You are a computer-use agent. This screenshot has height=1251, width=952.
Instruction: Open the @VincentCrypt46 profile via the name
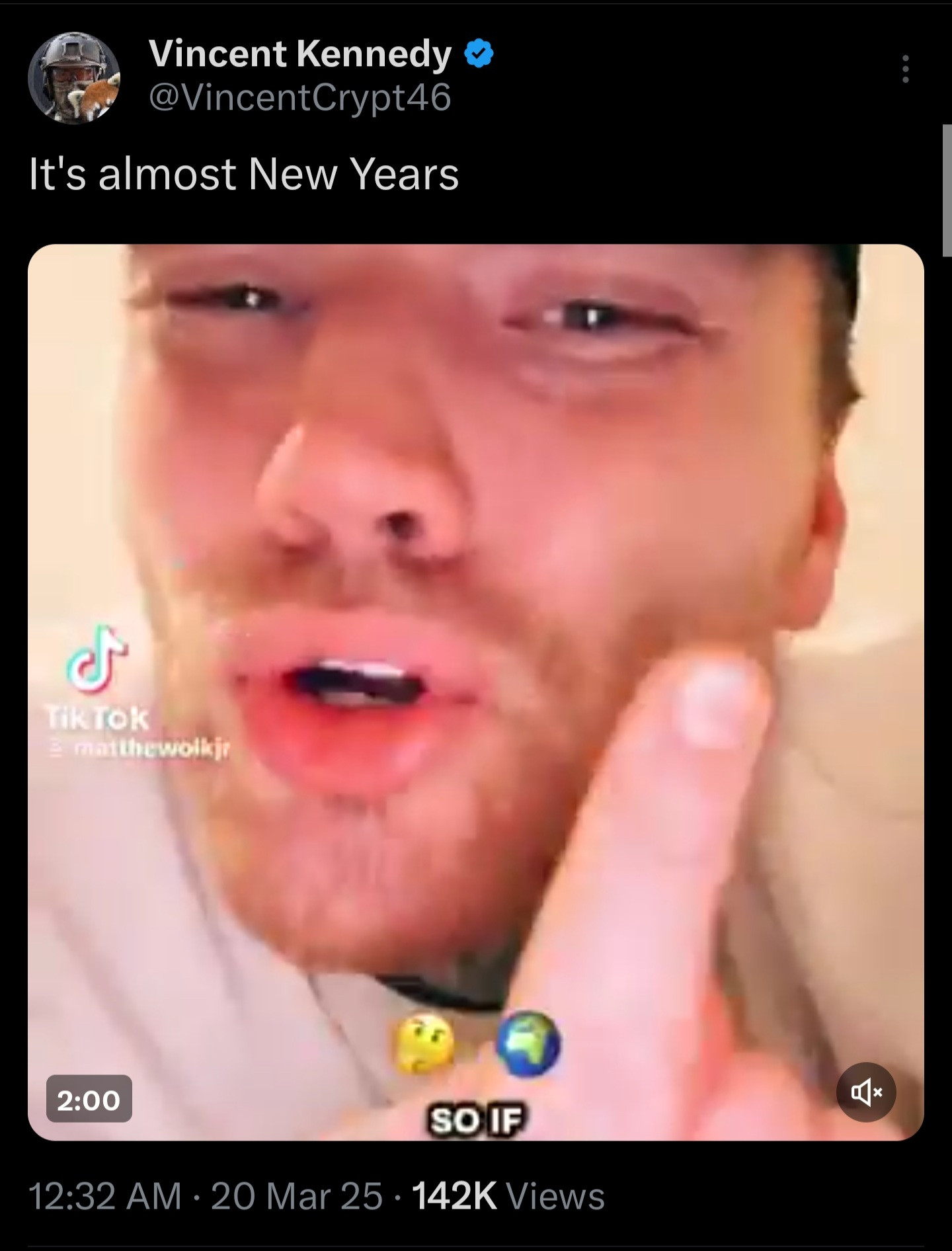click(x=300, y=54)
